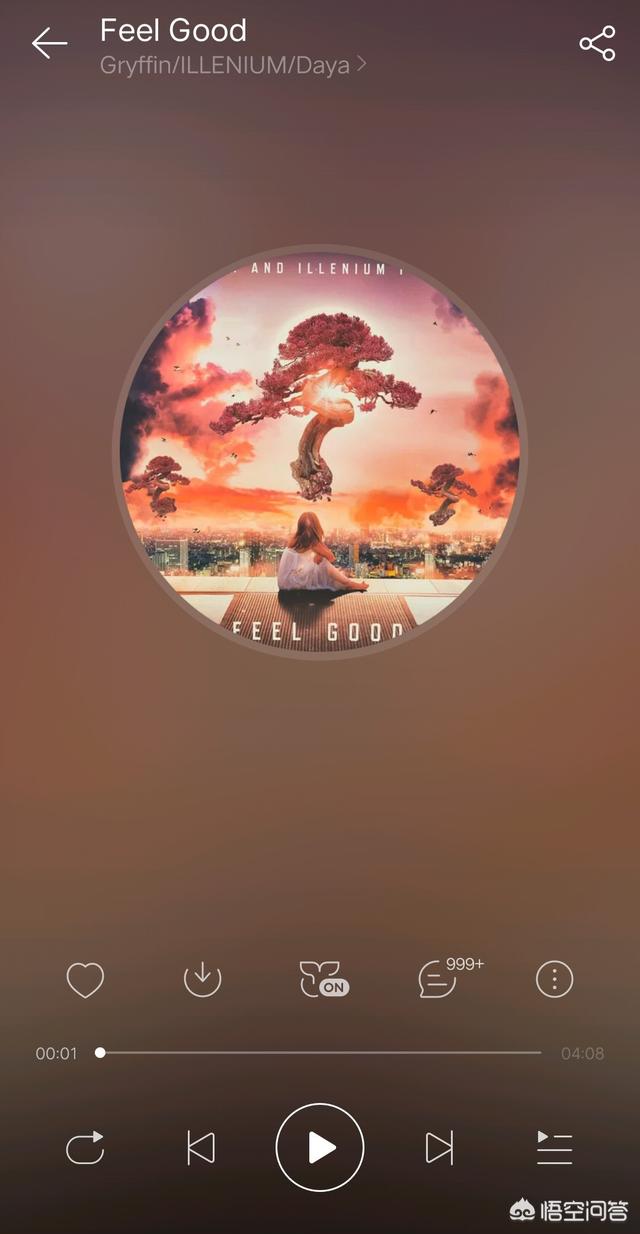Image resolution: width=640 pixels, height=1234 pixels.
Task: Go back using the top arrow
Action: pos(49,43)
